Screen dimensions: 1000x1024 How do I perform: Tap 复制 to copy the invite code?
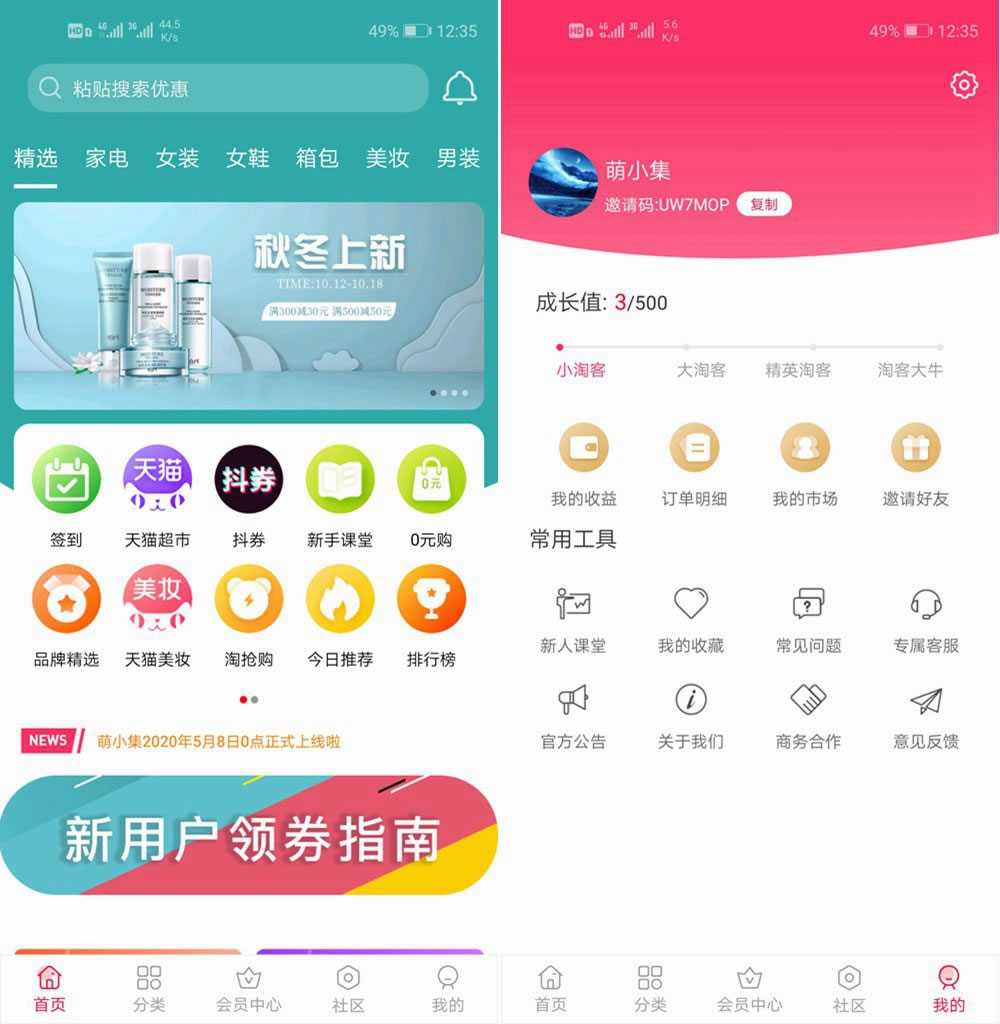(764, 204)
